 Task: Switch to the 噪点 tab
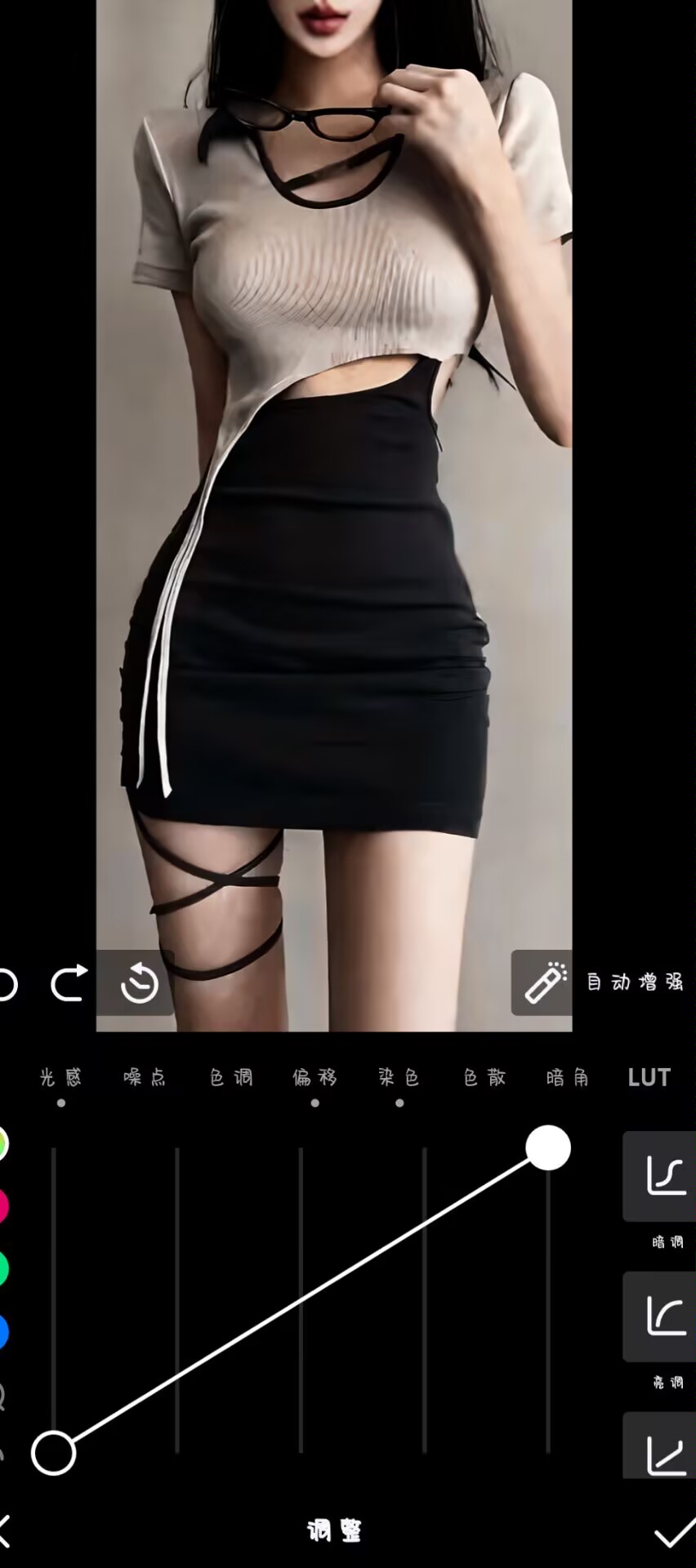(145, 1078)
